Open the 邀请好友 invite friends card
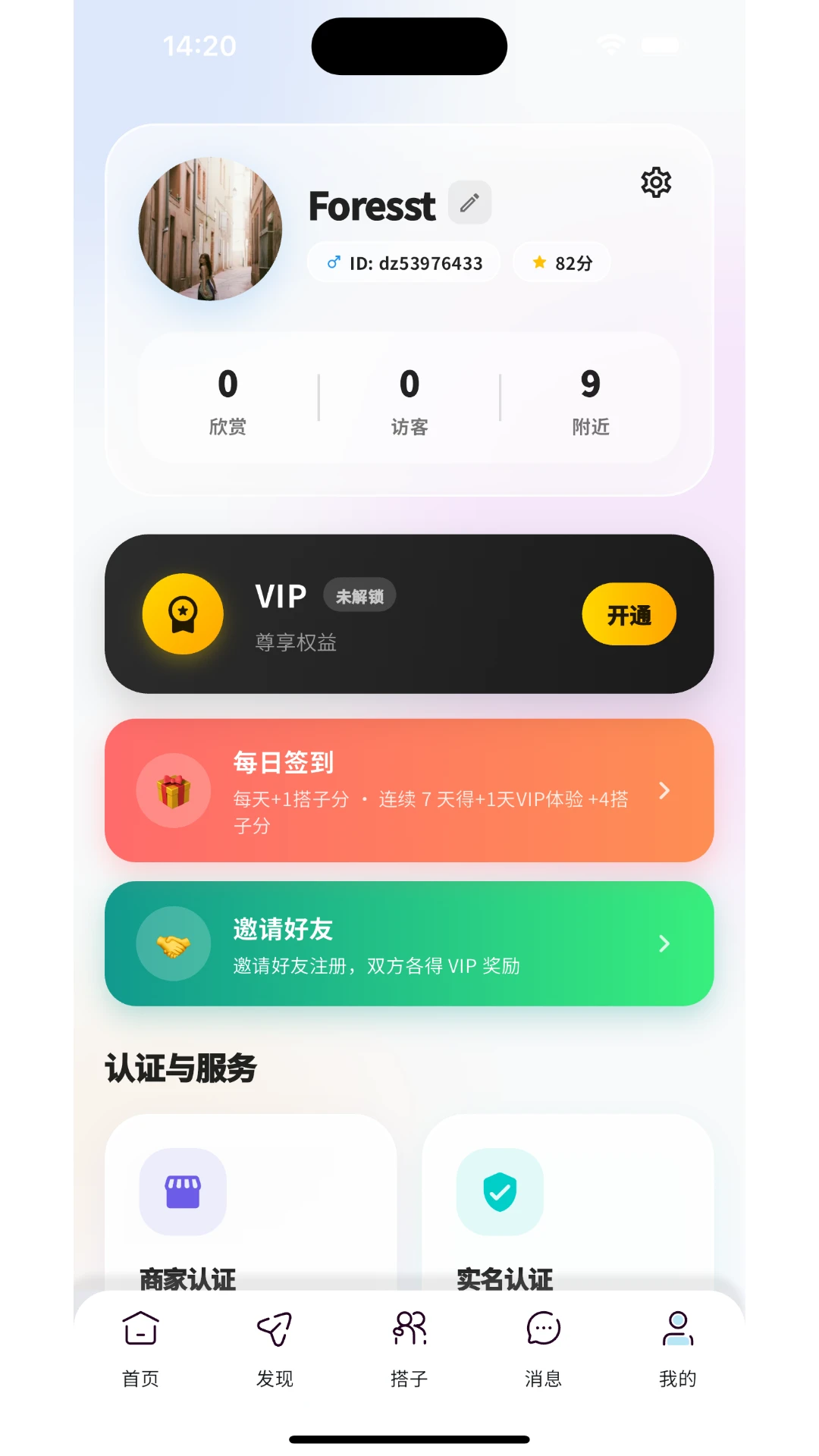 (409, 943)
